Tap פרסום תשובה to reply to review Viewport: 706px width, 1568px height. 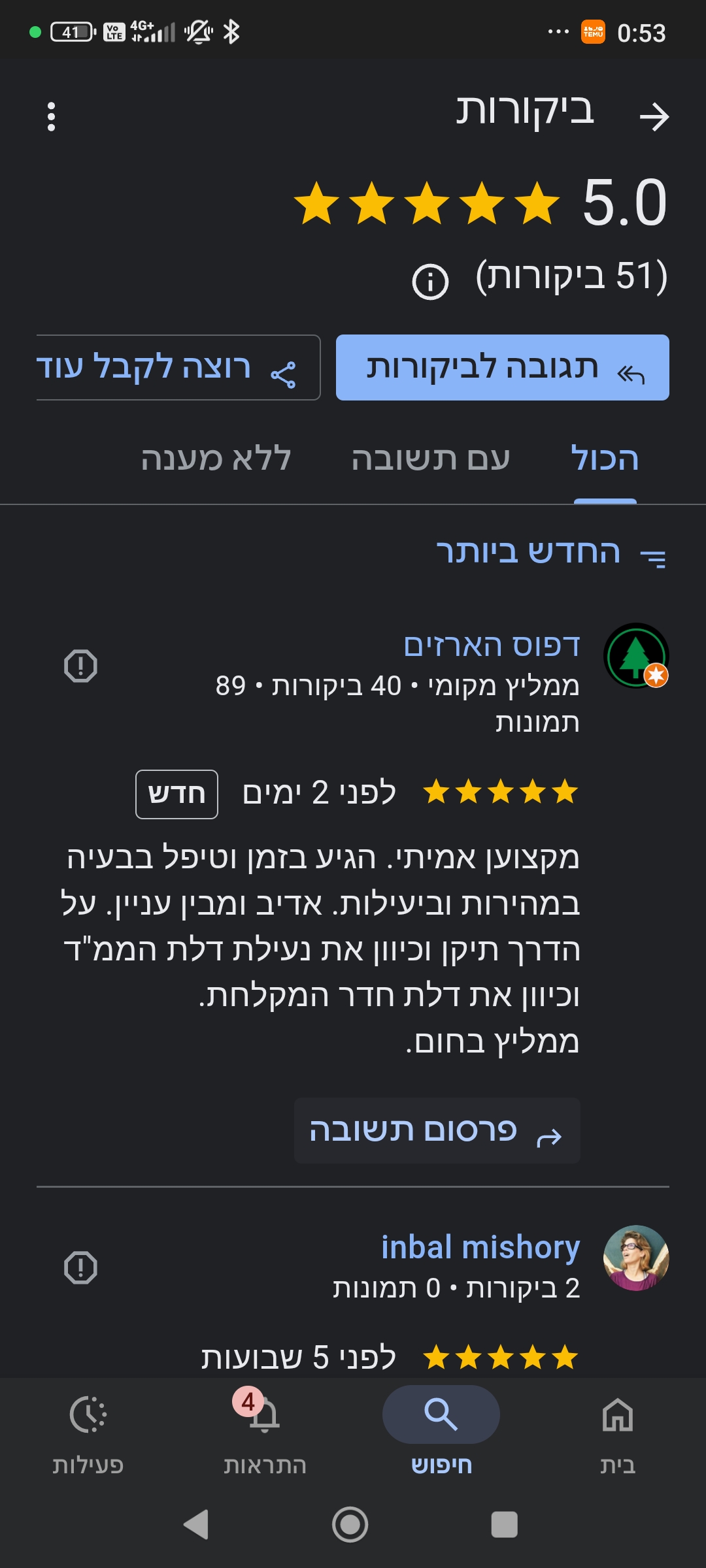(x=437, y=1131)
